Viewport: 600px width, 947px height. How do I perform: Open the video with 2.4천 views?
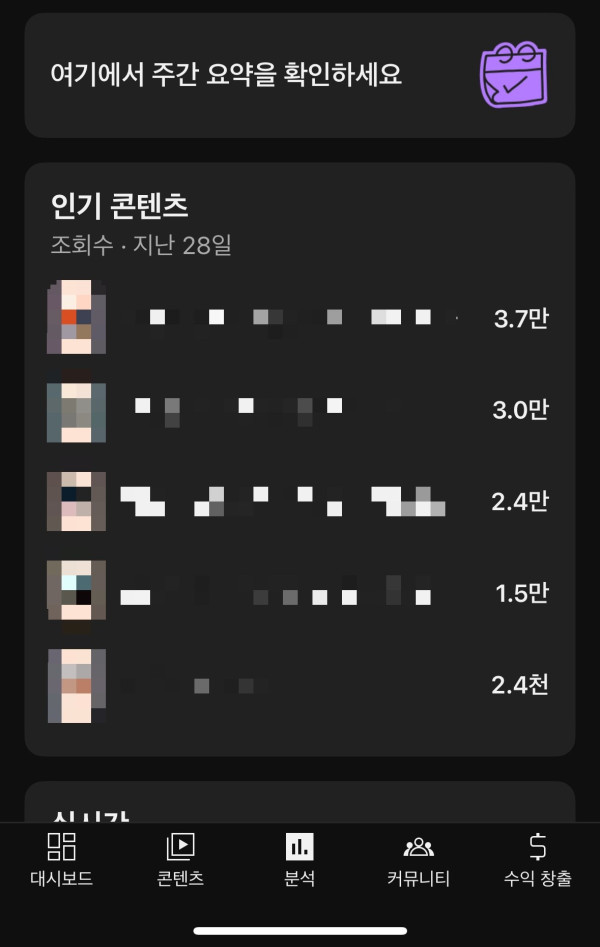tap(299, 685)
